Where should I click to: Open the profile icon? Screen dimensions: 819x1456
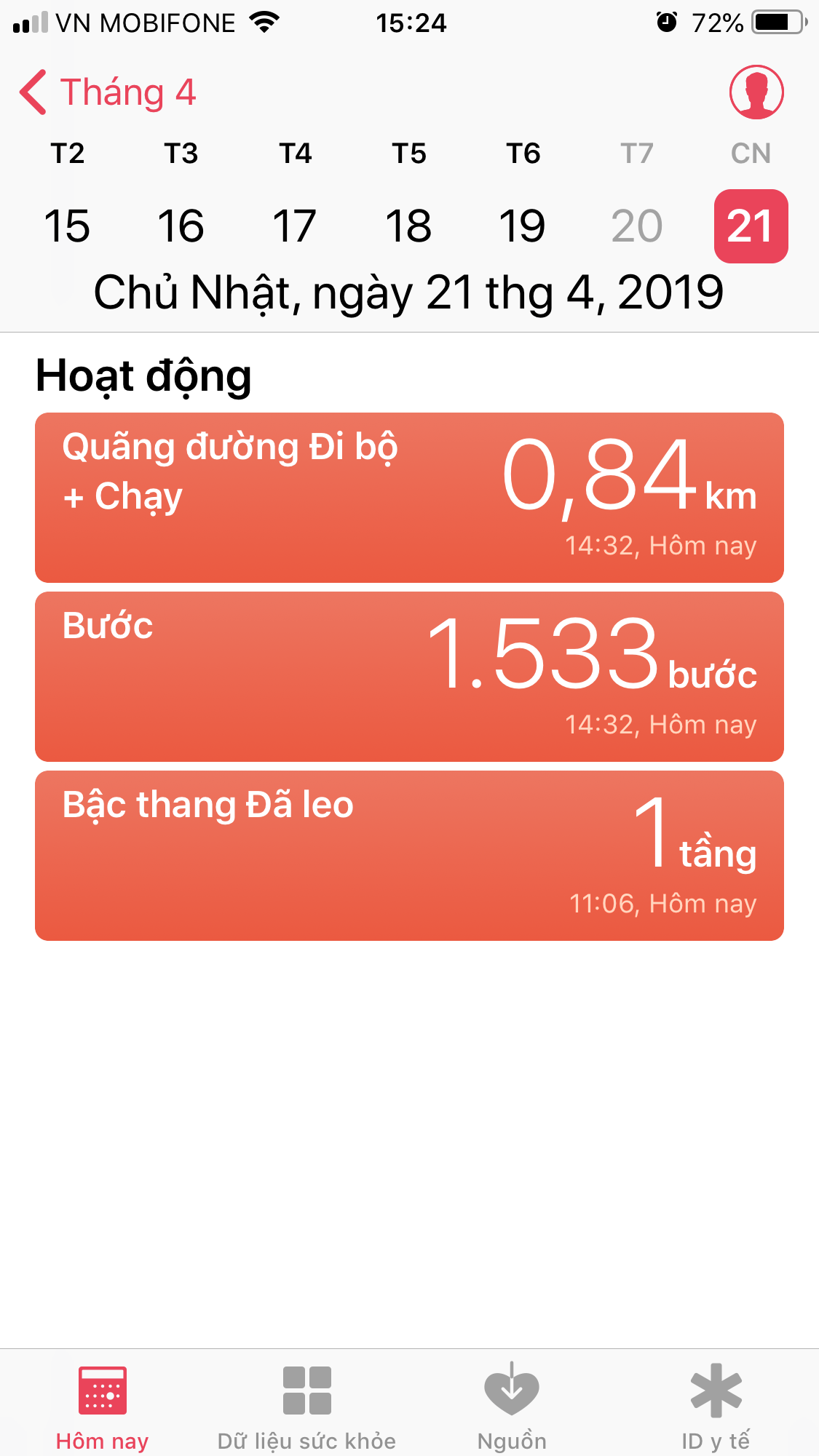coord(756,92)
